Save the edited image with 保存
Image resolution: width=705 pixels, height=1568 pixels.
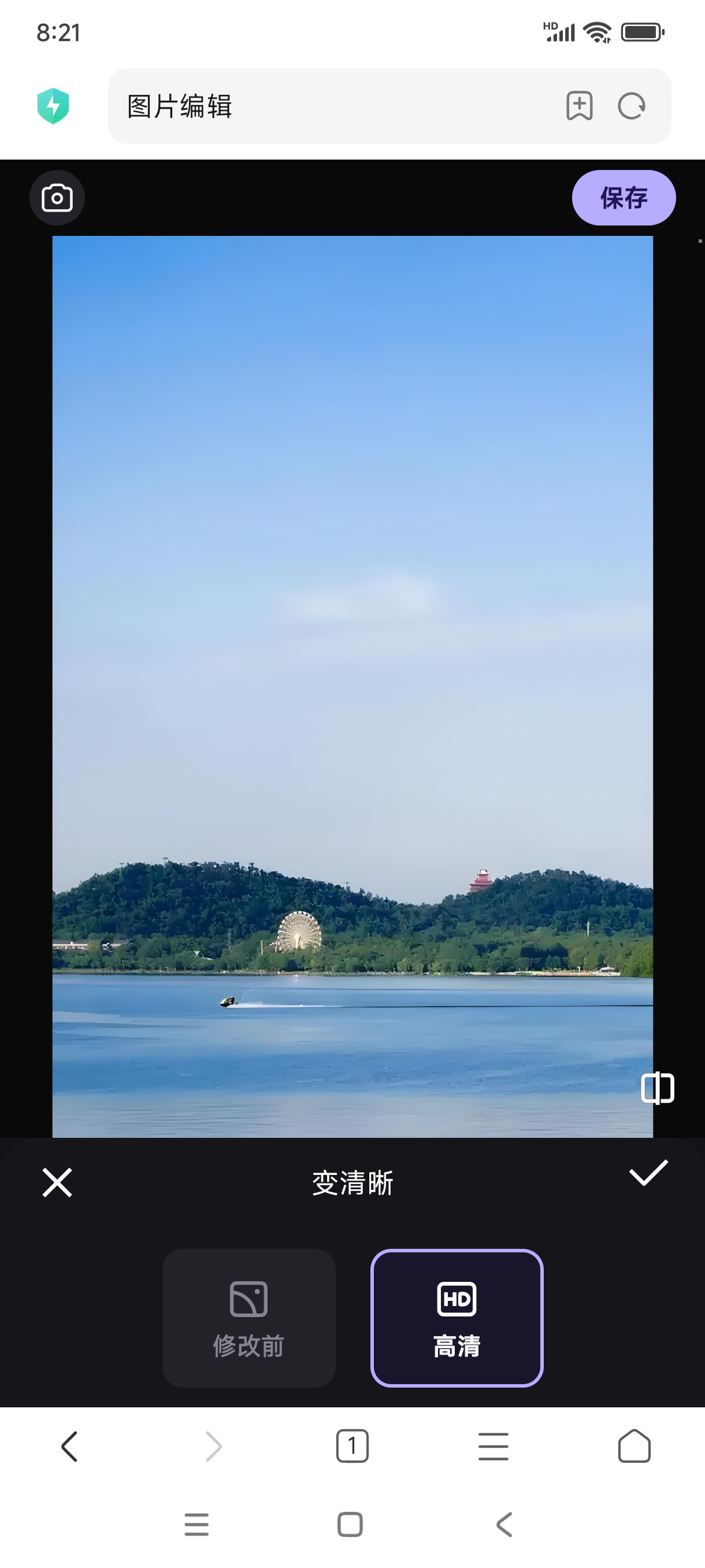[x=624, y=198]
